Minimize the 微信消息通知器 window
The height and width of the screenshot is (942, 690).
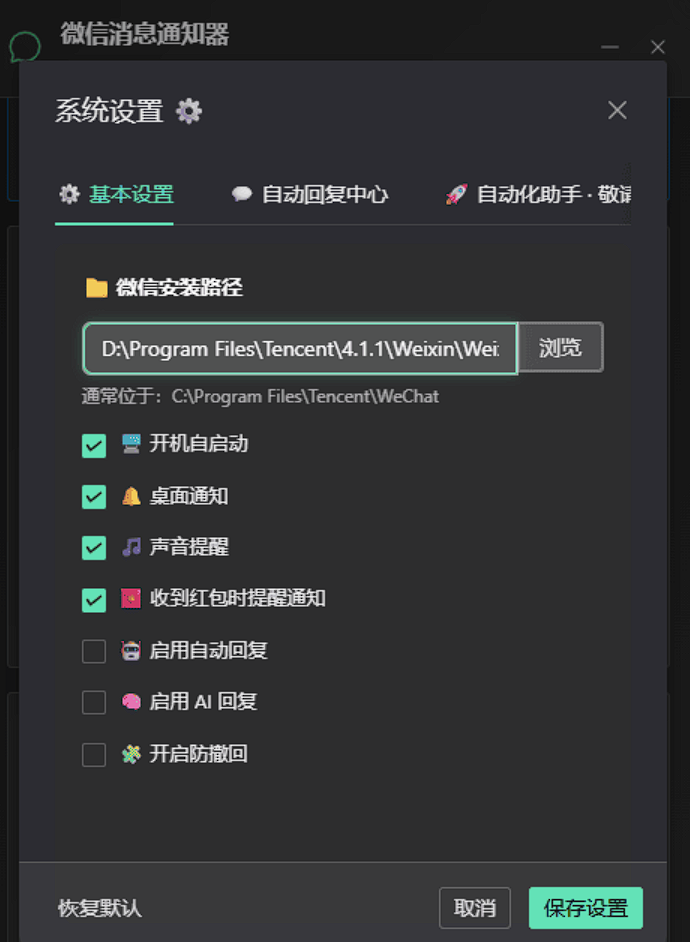tap(610, 47)
